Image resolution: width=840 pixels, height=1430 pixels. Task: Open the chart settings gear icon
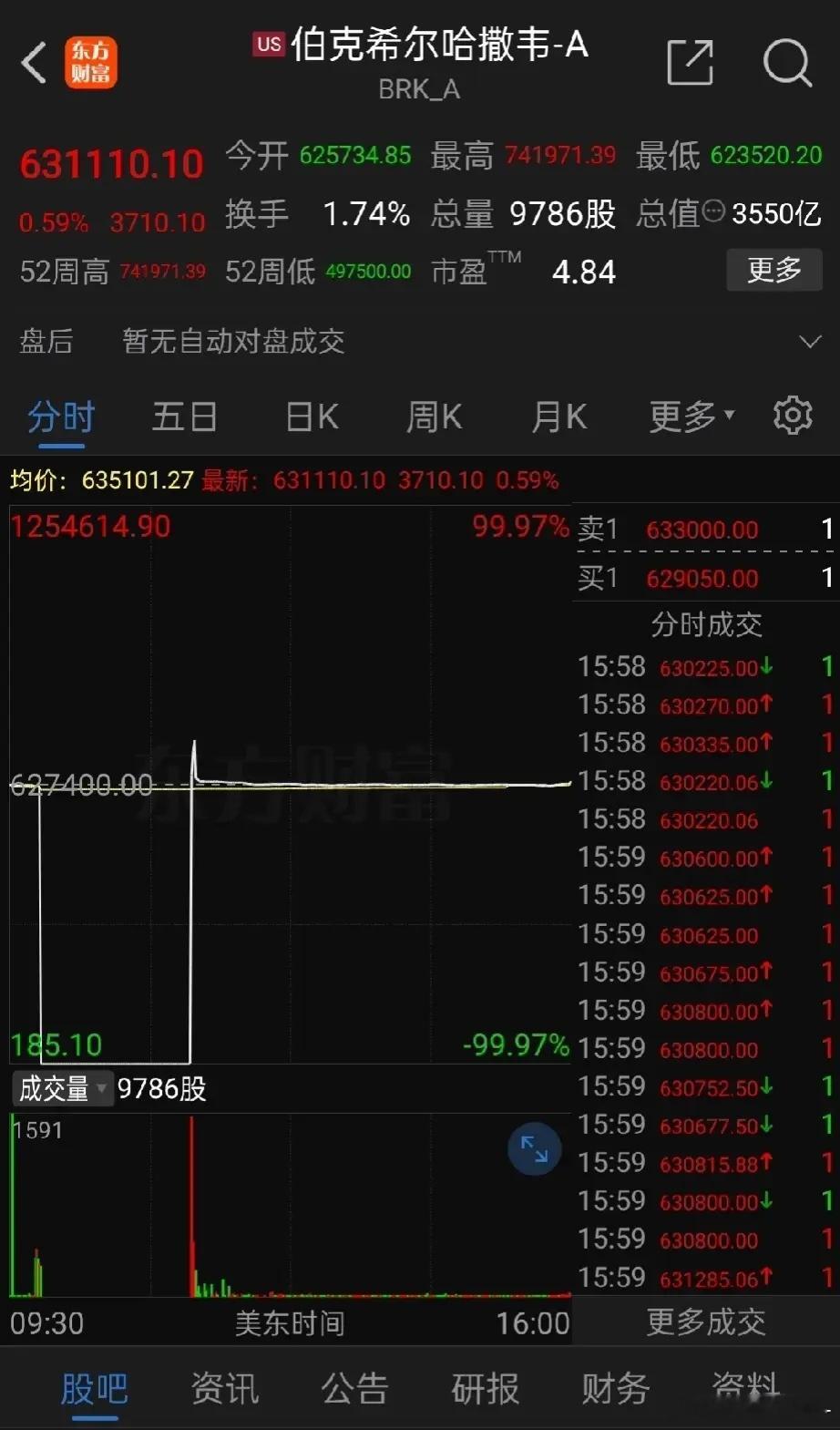792,415
